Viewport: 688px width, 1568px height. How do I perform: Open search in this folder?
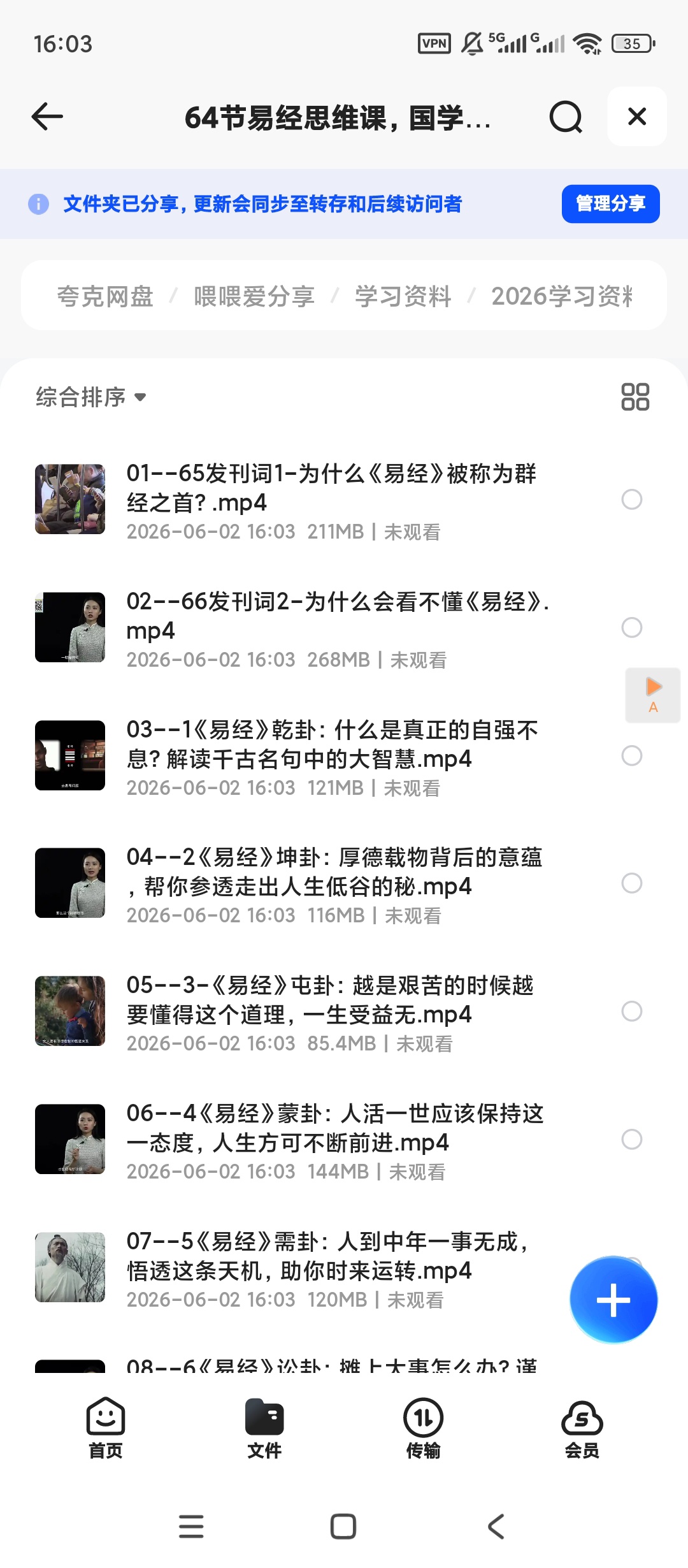pyautogui.click(x=566, y=117)
